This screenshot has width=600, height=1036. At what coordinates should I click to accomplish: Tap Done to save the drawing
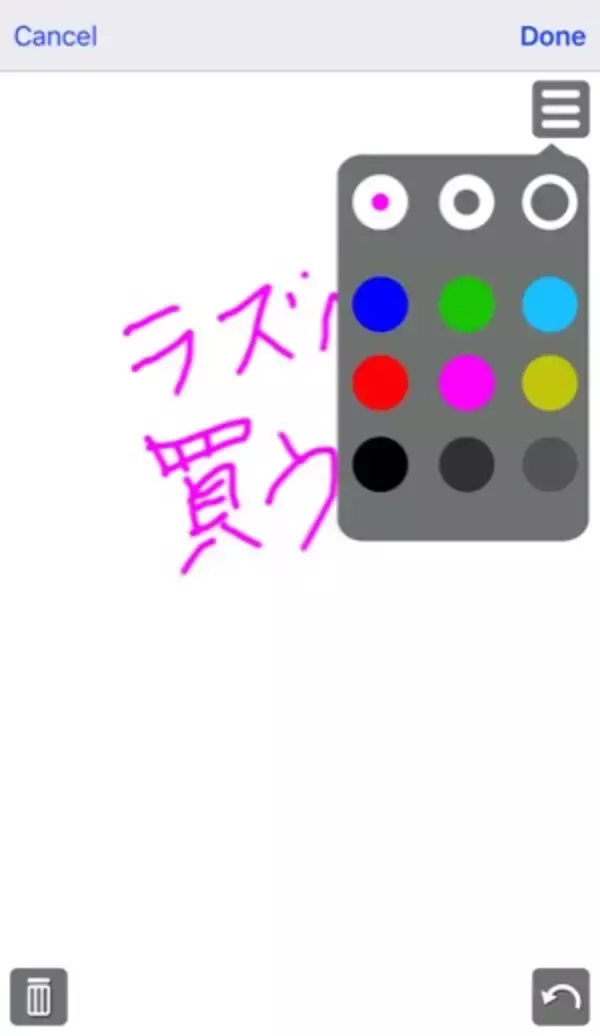[x=552, y=36]
